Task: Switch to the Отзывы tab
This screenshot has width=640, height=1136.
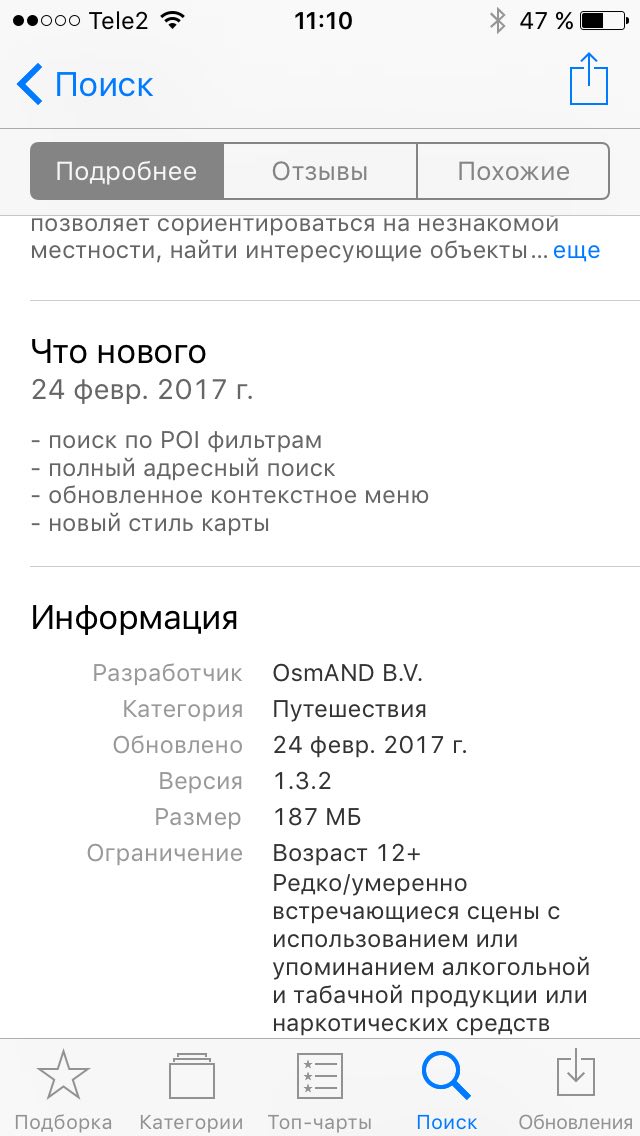Action: click(x=320, y=172)
